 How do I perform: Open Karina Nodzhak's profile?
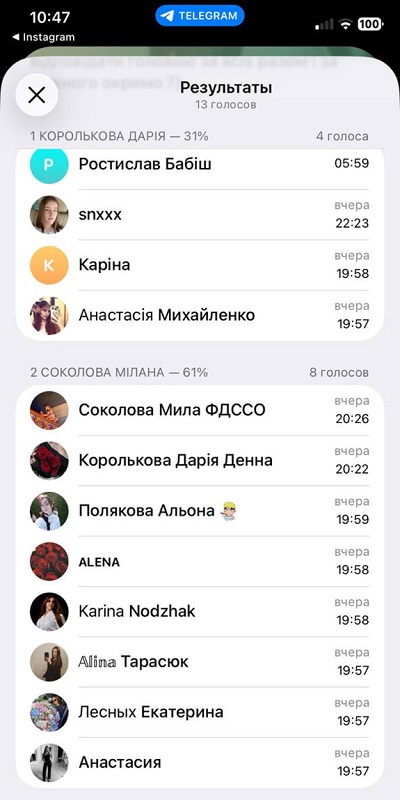(200, 611)
